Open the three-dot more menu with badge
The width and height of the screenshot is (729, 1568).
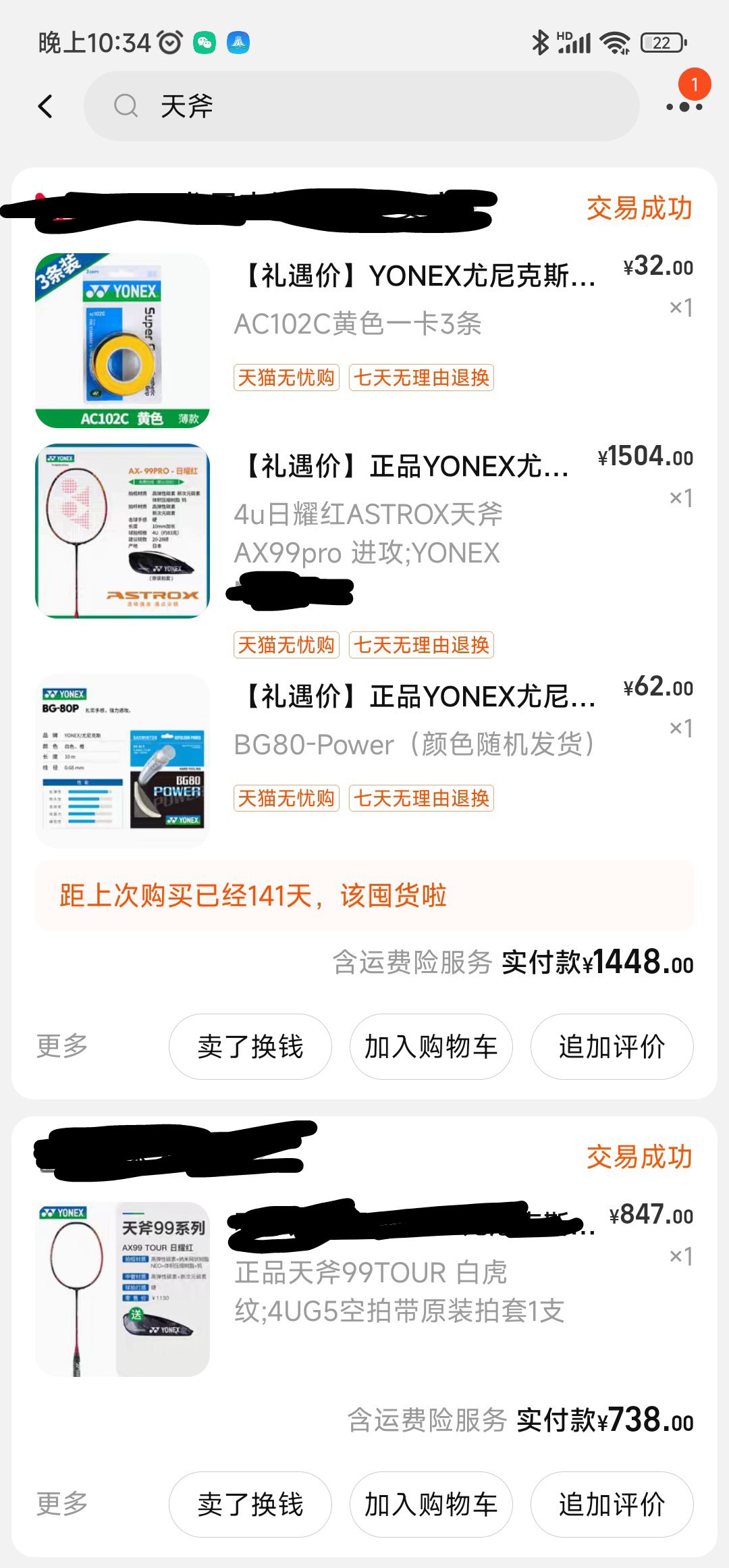pos(684,106)
